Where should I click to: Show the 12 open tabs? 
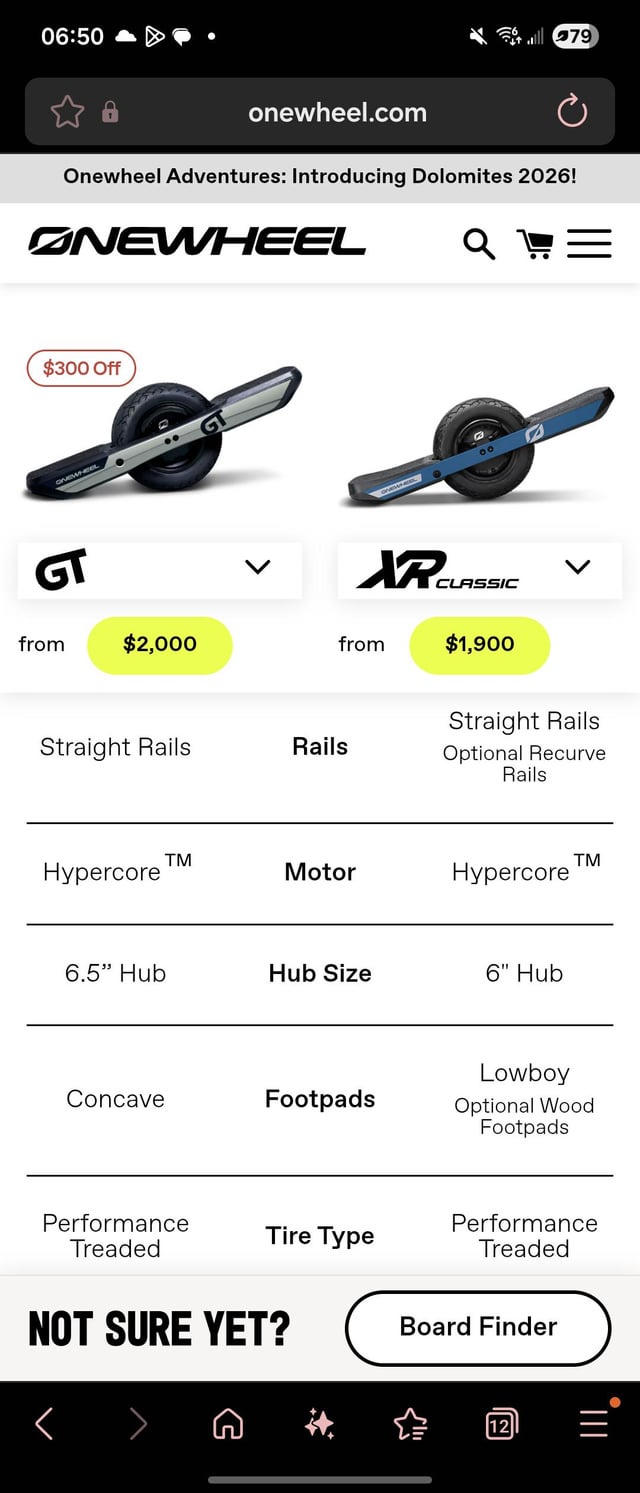coord(501,1423)
